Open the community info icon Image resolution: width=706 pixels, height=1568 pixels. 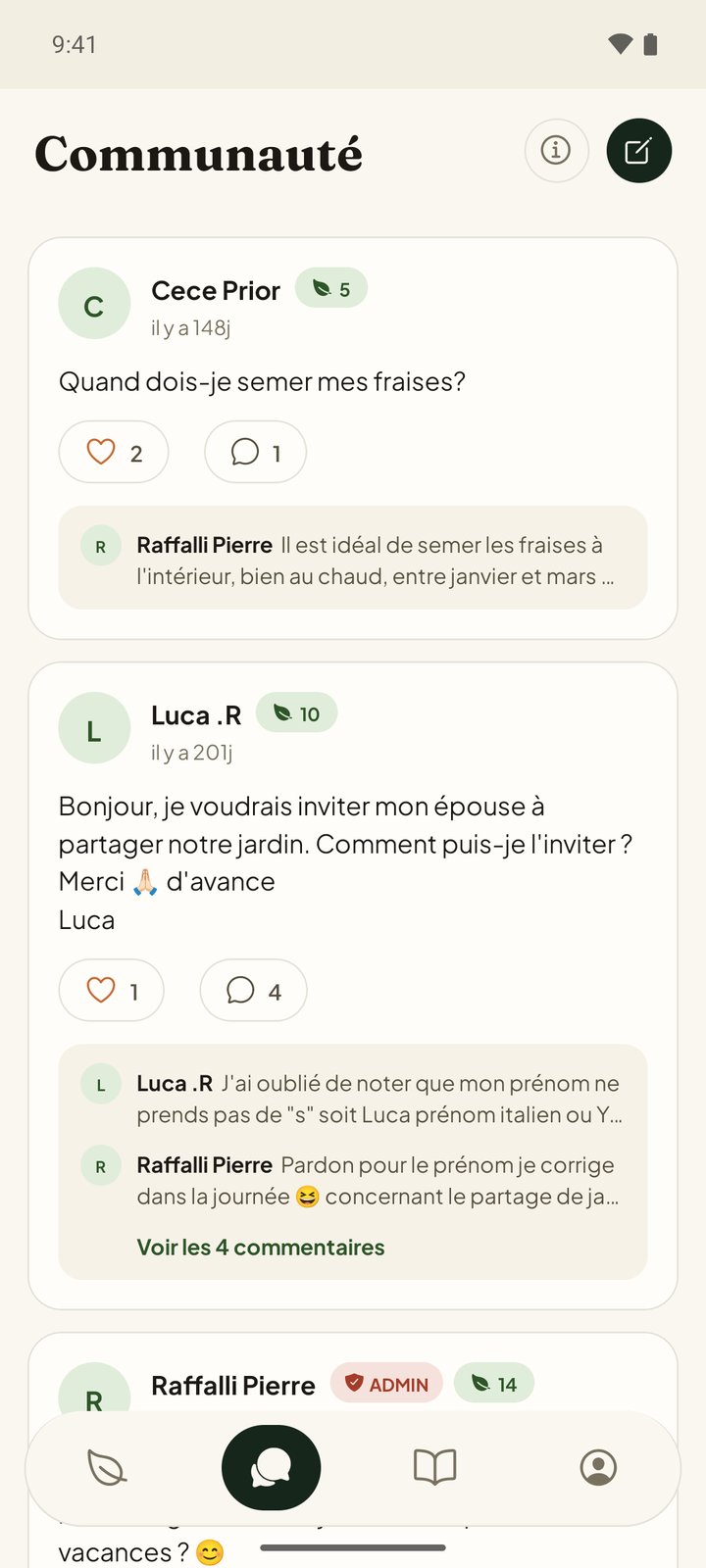coord(556,151)
